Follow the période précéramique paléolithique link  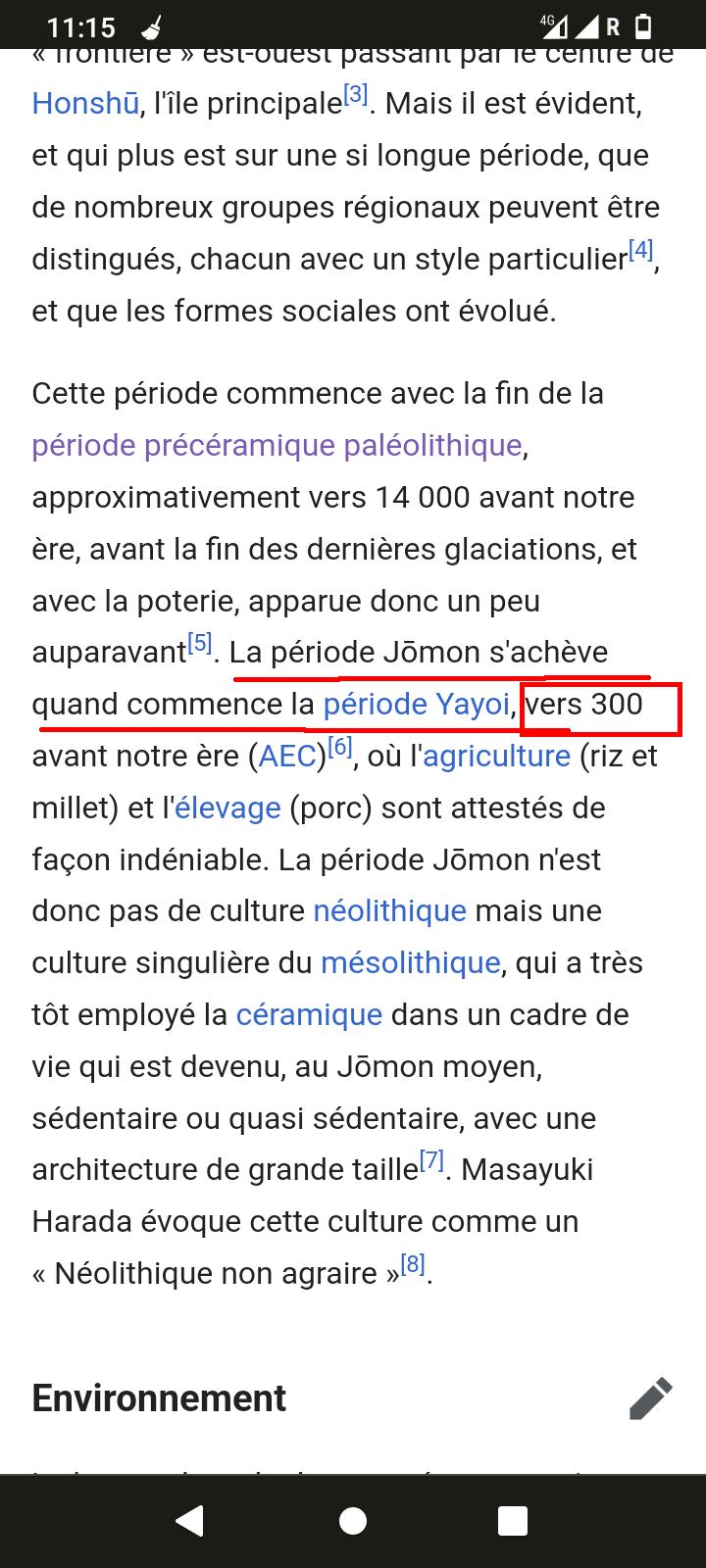[277, 446]
